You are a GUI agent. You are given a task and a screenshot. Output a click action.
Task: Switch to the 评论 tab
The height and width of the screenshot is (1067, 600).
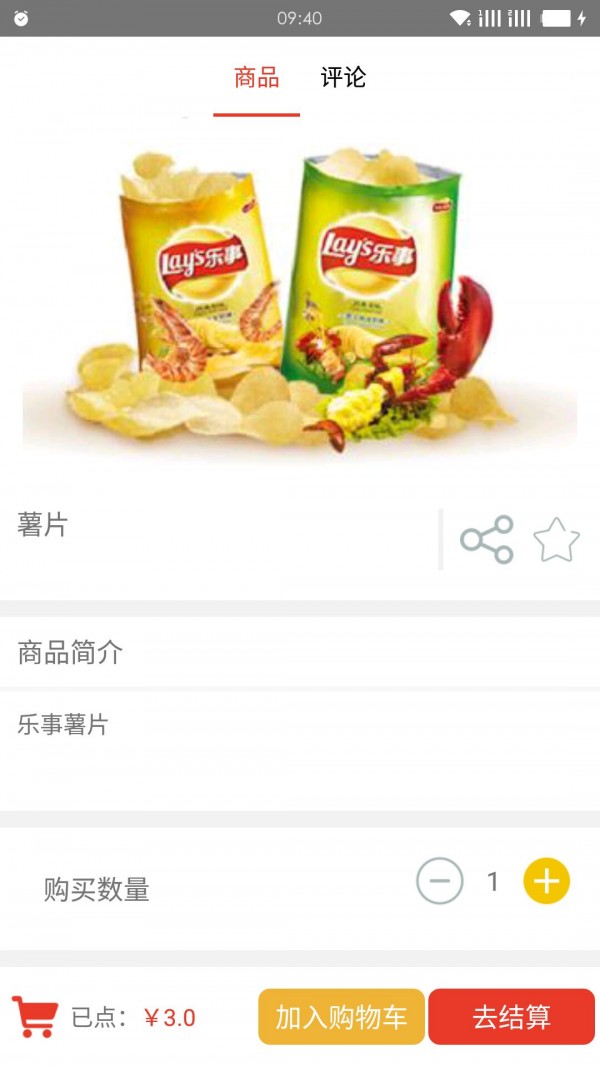(343, 78)
